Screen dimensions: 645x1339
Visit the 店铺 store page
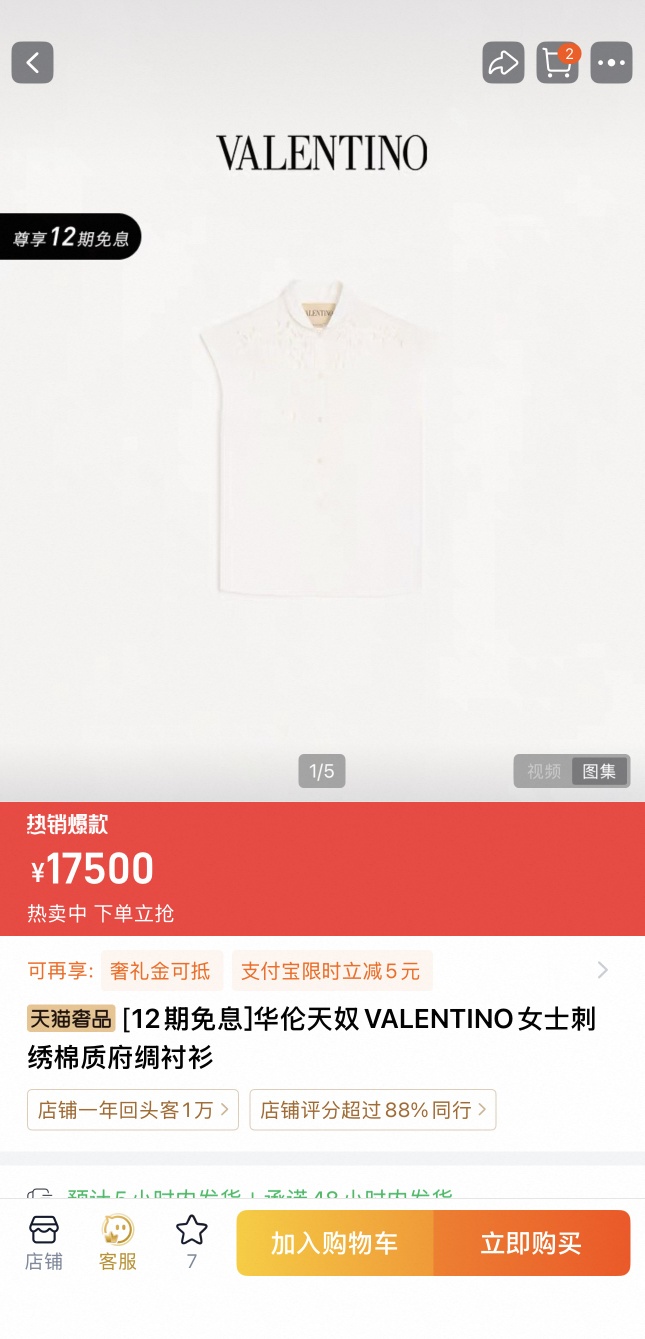pos(44,1242)
